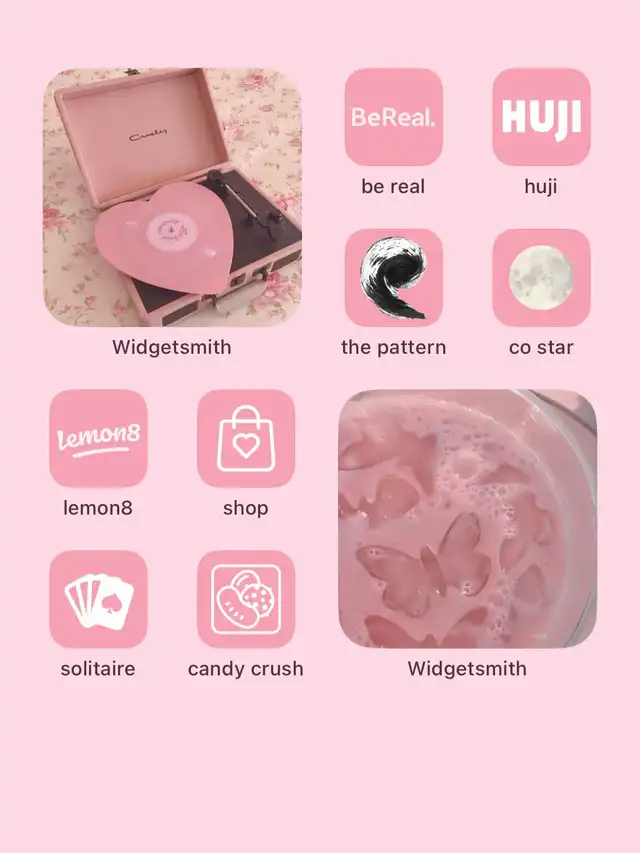
Task: Launch the Huji app
Action: (541, 117)
